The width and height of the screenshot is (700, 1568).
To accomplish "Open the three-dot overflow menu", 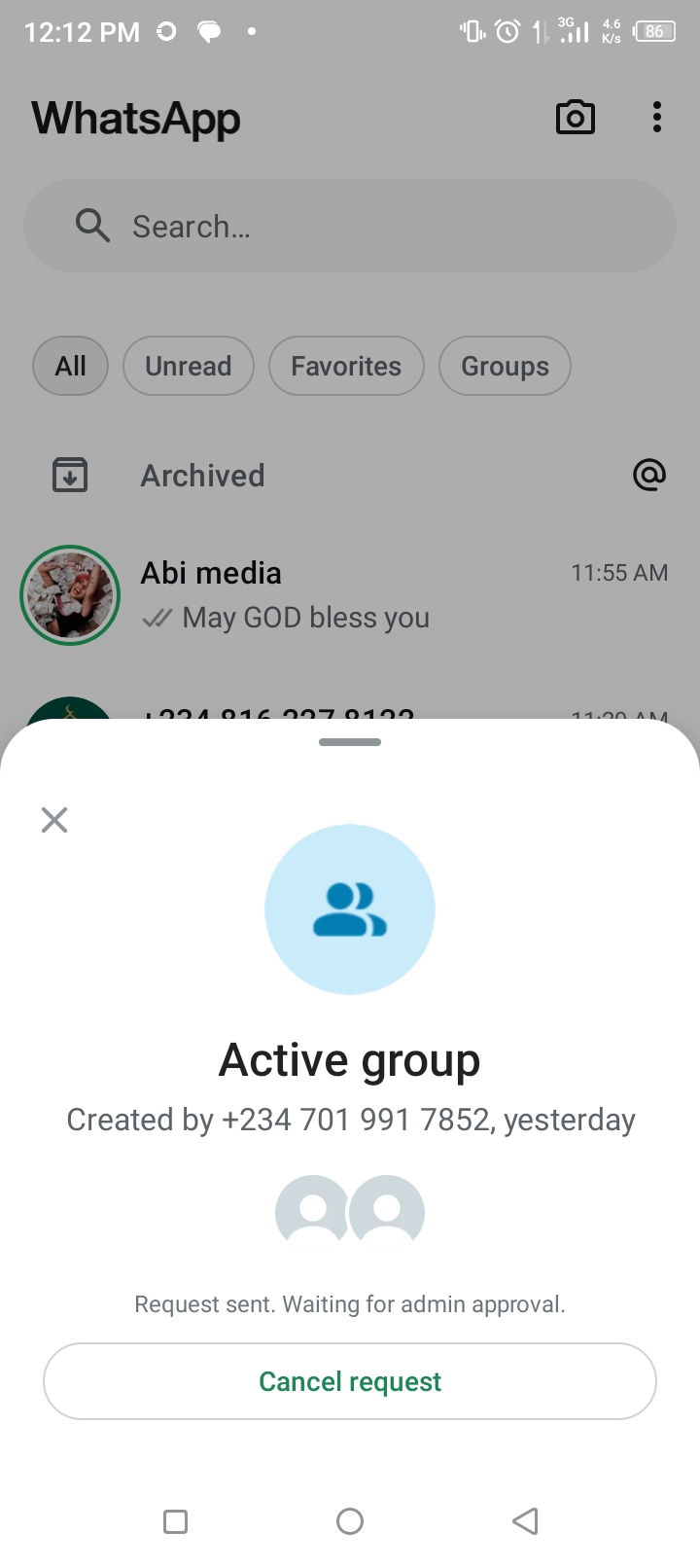I will click(657, 118).
